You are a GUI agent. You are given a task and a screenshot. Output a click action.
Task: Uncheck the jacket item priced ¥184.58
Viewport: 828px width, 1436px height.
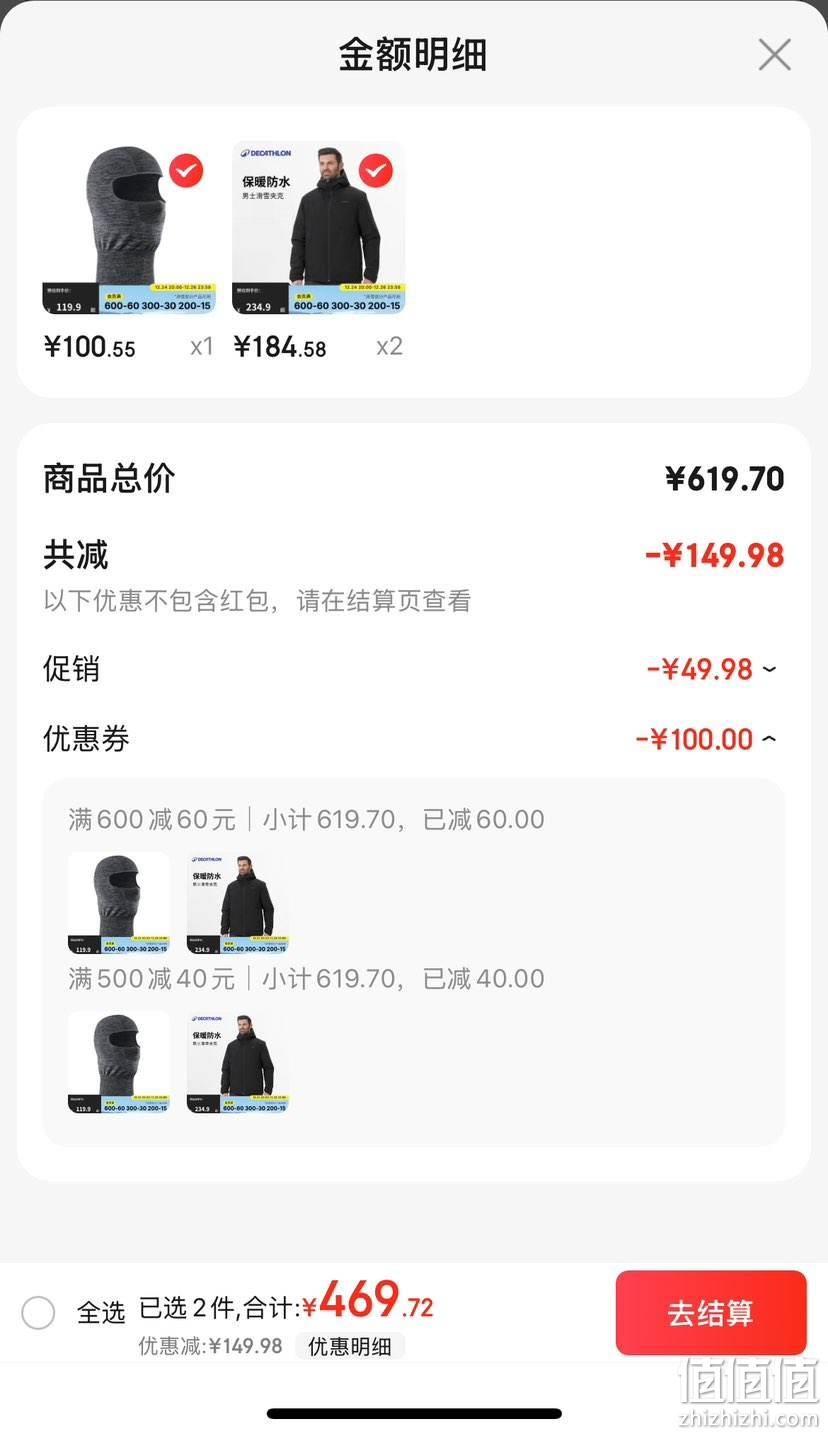pyautogui.click(x=375, y=171)
